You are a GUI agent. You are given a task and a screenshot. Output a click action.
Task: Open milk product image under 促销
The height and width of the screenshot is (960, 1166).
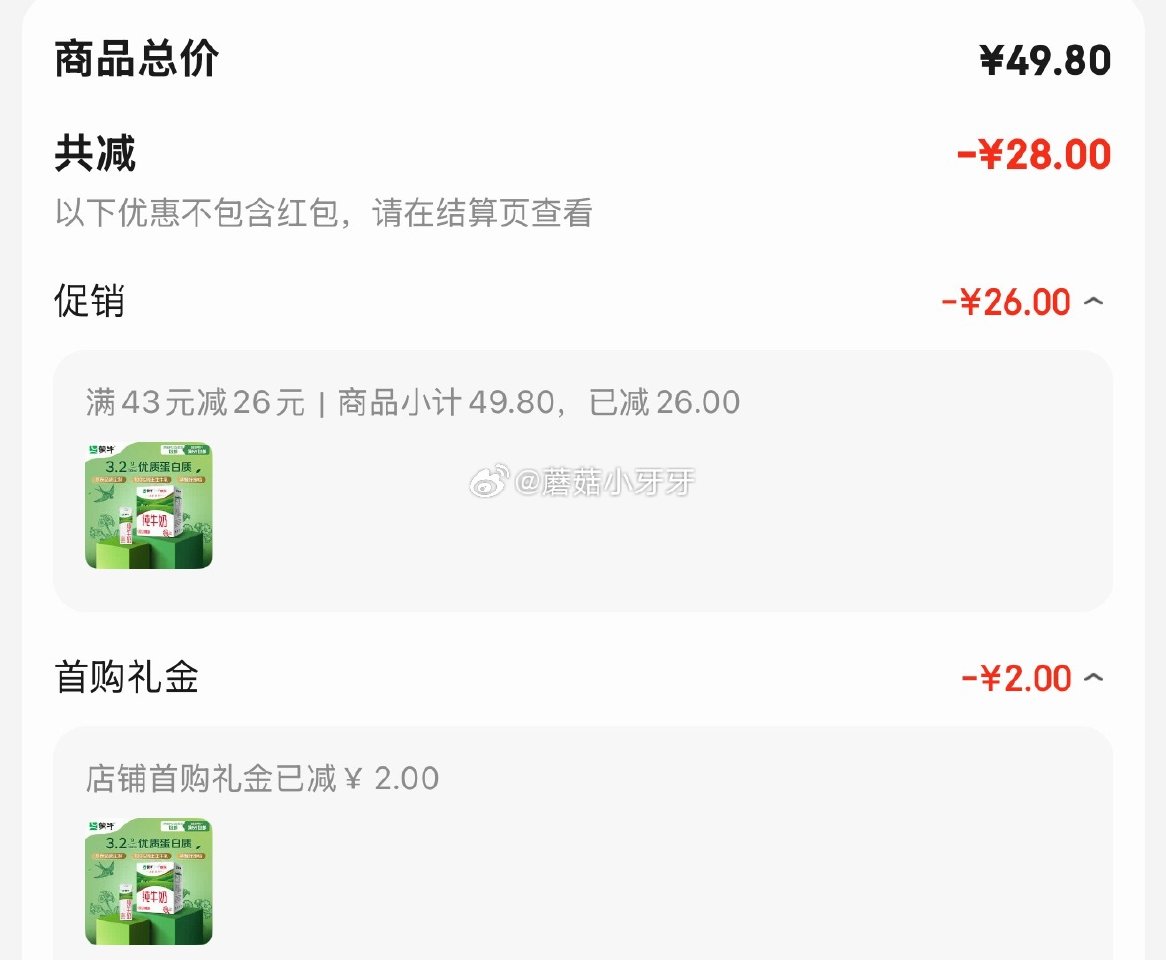149,506
